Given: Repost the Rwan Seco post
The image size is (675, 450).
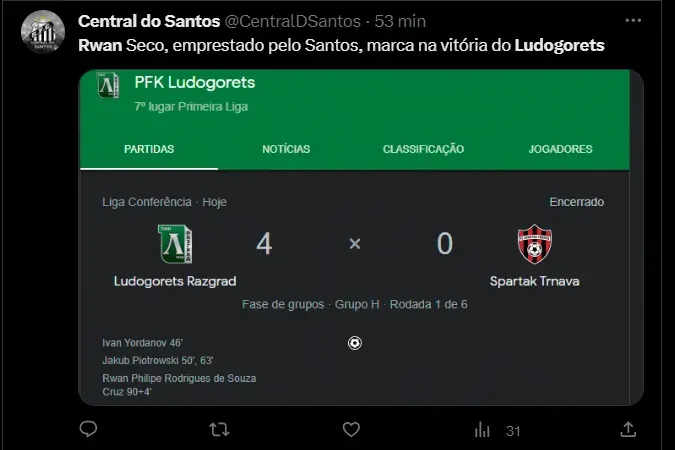Looking at the screenshot, I should point(219,429).
